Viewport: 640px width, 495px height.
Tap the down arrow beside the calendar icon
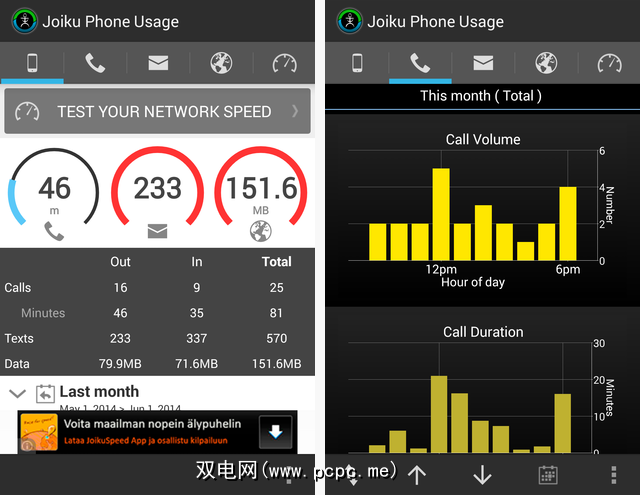tap(482, 475)
